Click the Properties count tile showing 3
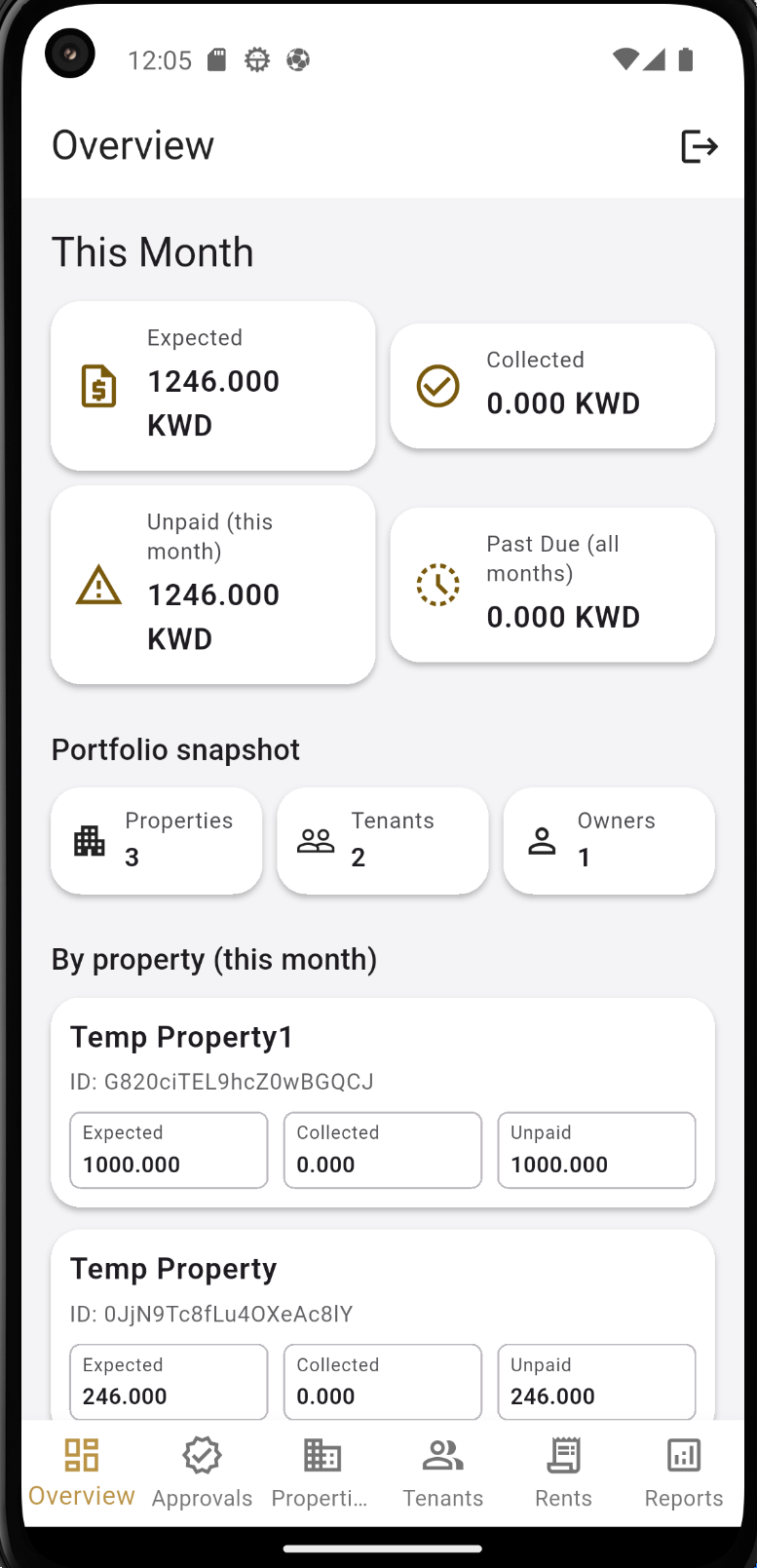 pyautogui.click(x=156, y=840)
